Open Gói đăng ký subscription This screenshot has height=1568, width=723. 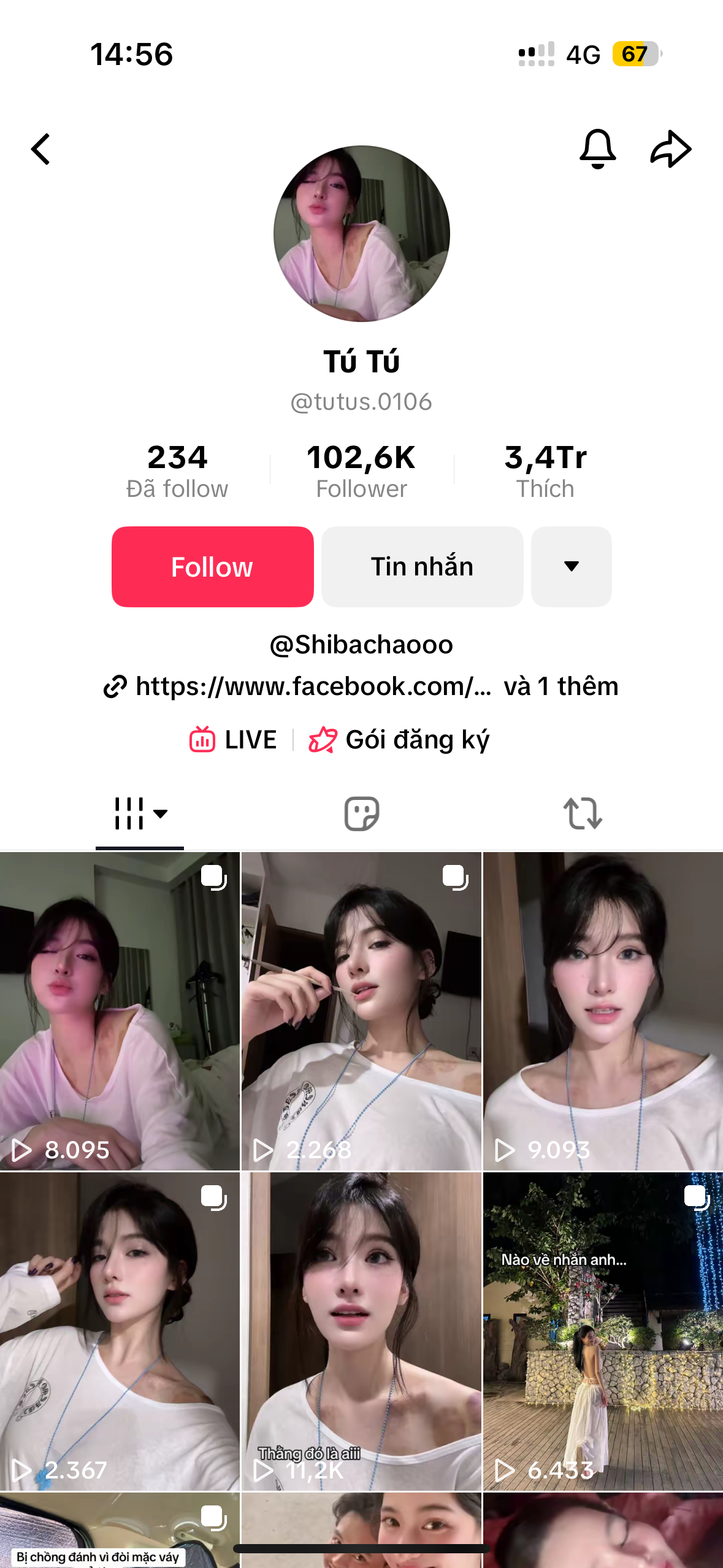(400, 739)
